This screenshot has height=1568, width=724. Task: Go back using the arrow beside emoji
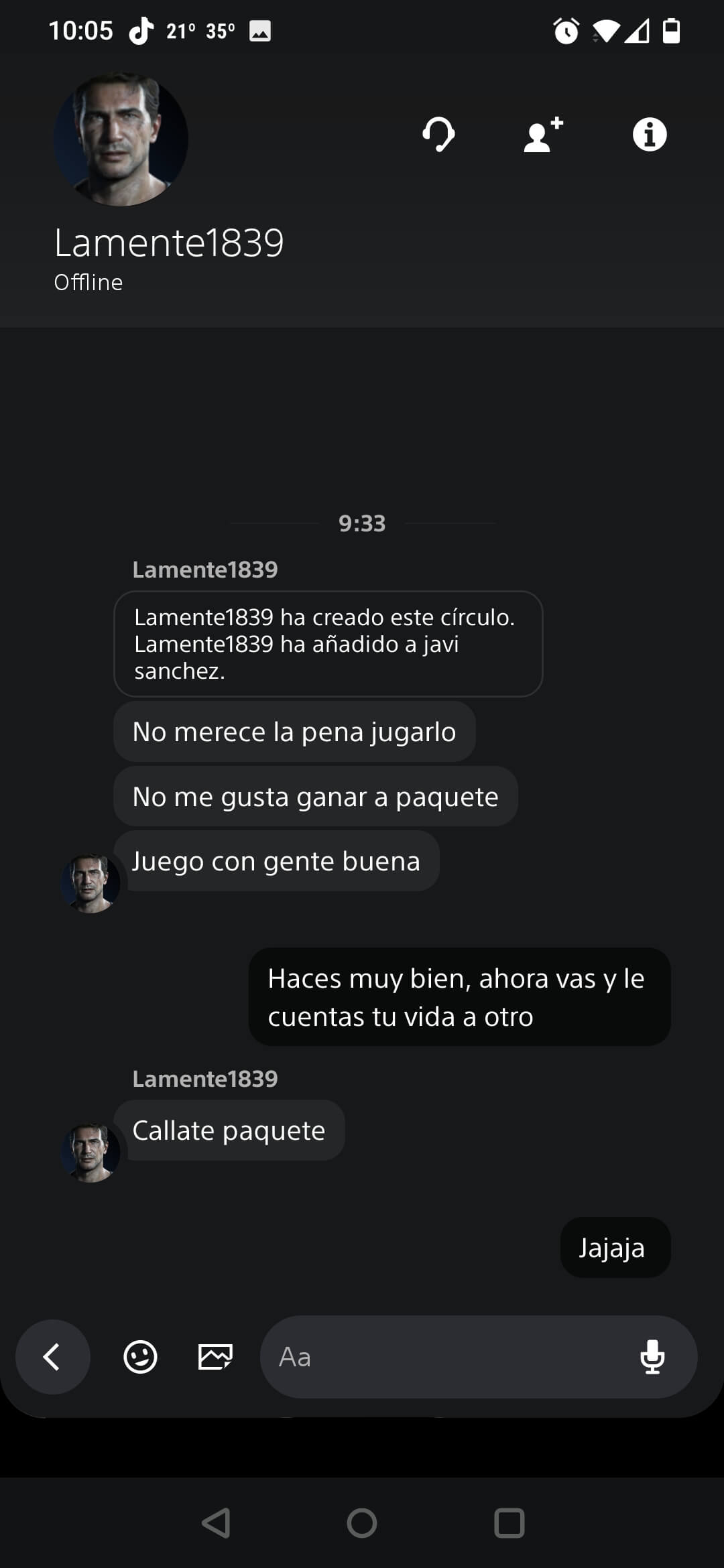[52, 1357]
